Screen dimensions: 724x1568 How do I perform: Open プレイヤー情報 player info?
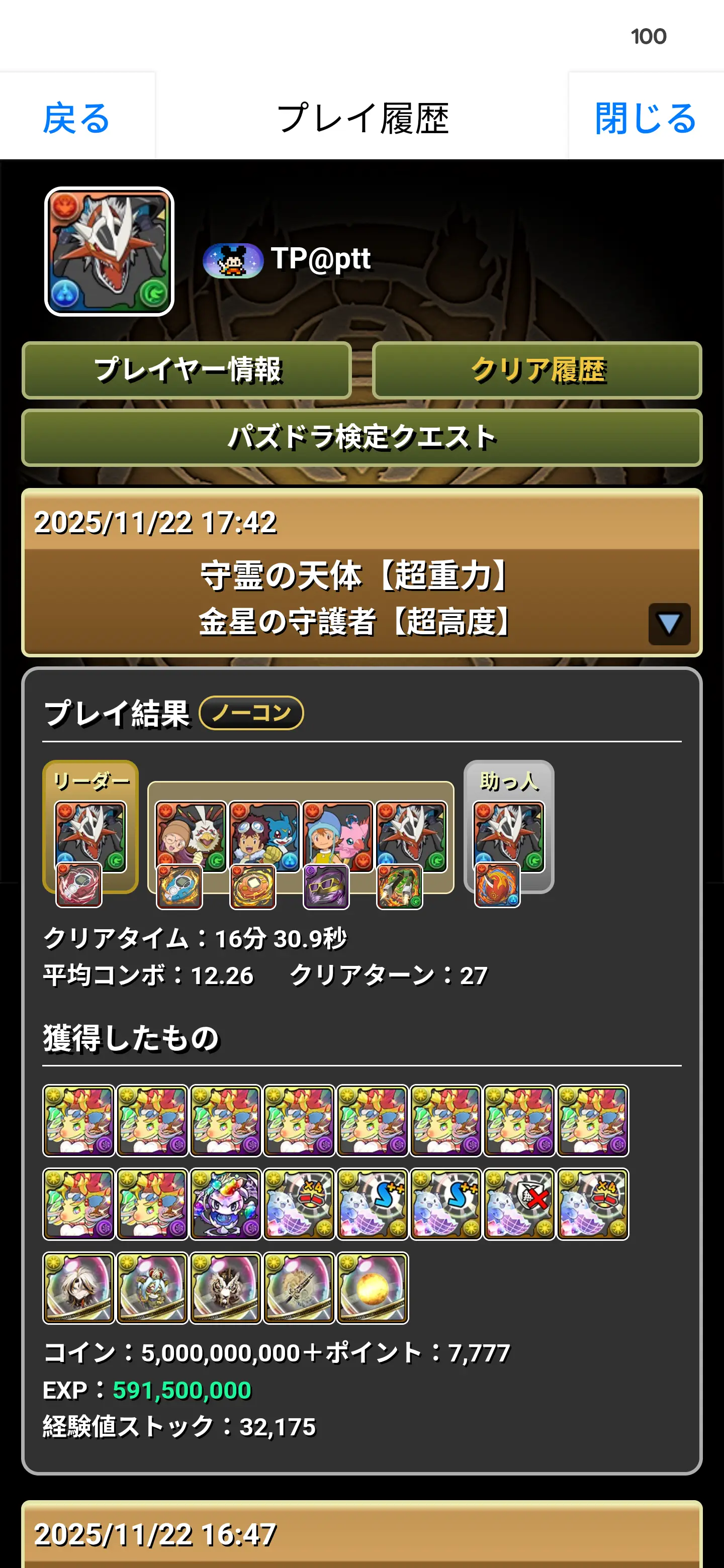[x=187, y=370]
